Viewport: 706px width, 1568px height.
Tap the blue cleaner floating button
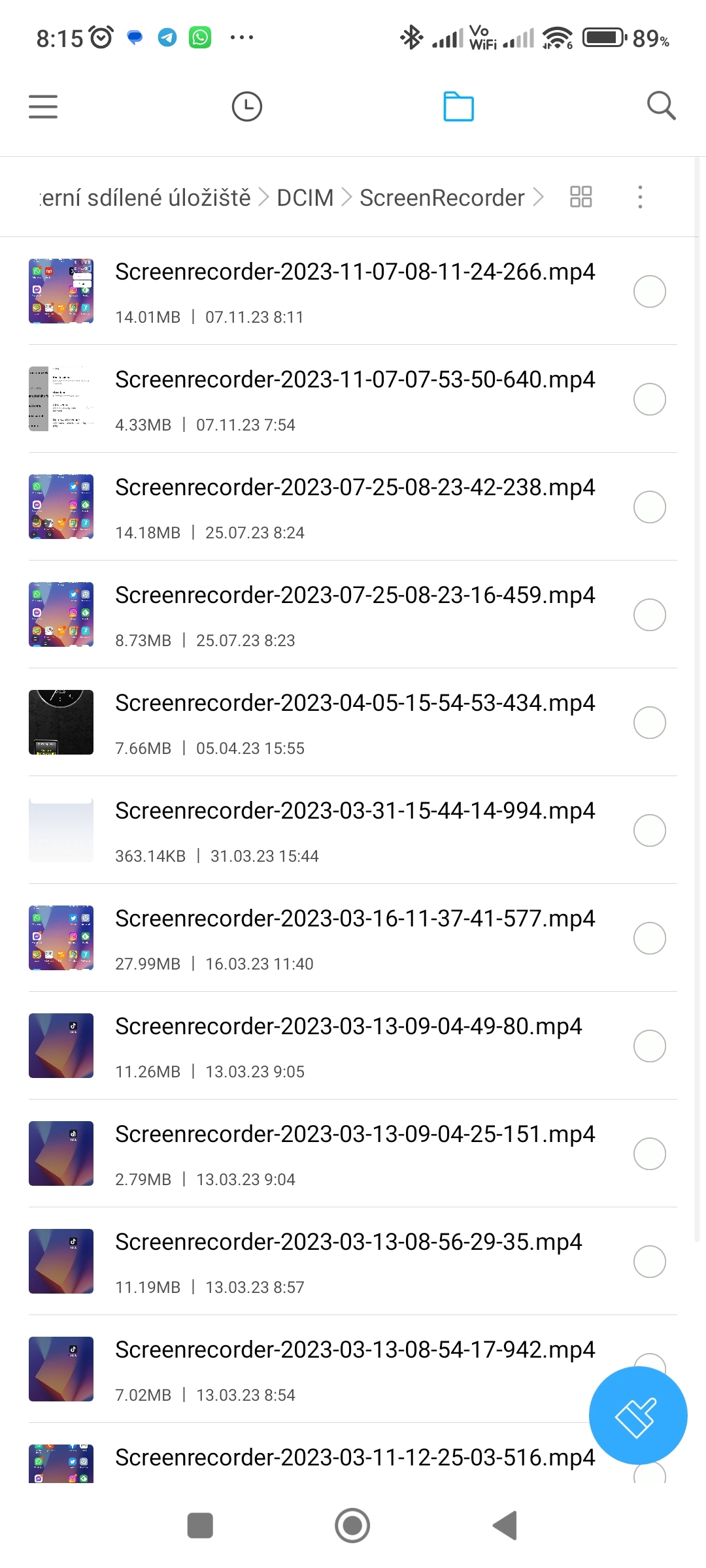click(x=637, y=1416)
